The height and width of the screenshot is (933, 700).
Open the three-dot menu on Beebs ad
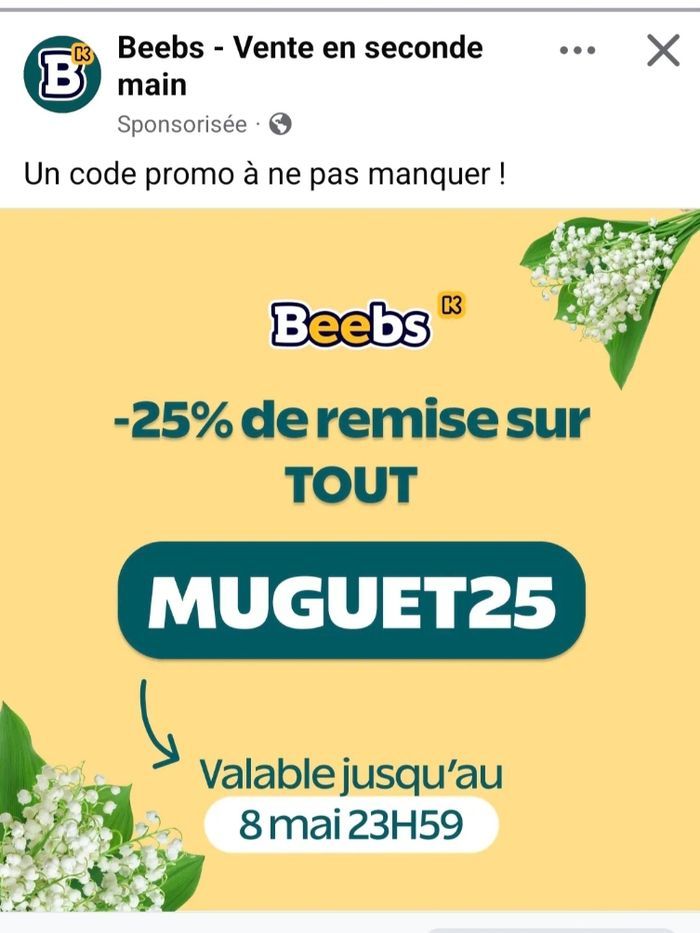(577, 51)
